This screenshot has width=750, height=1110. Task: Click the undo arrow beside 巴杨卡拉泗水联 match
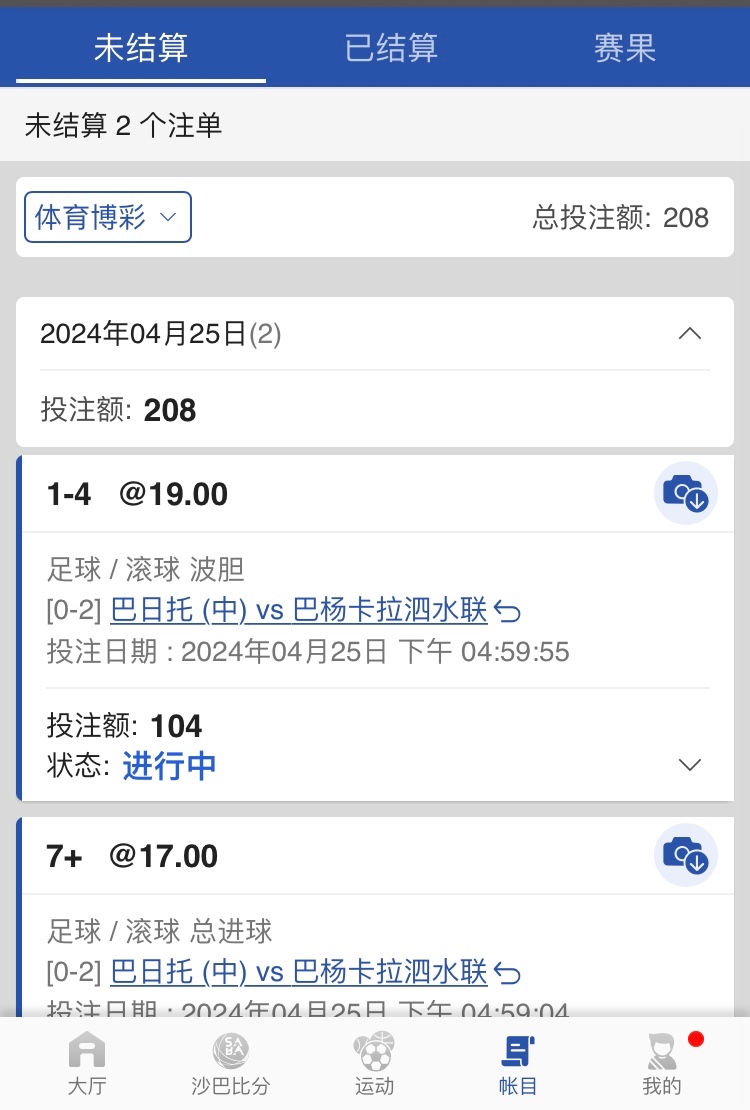tap(508, 611)
